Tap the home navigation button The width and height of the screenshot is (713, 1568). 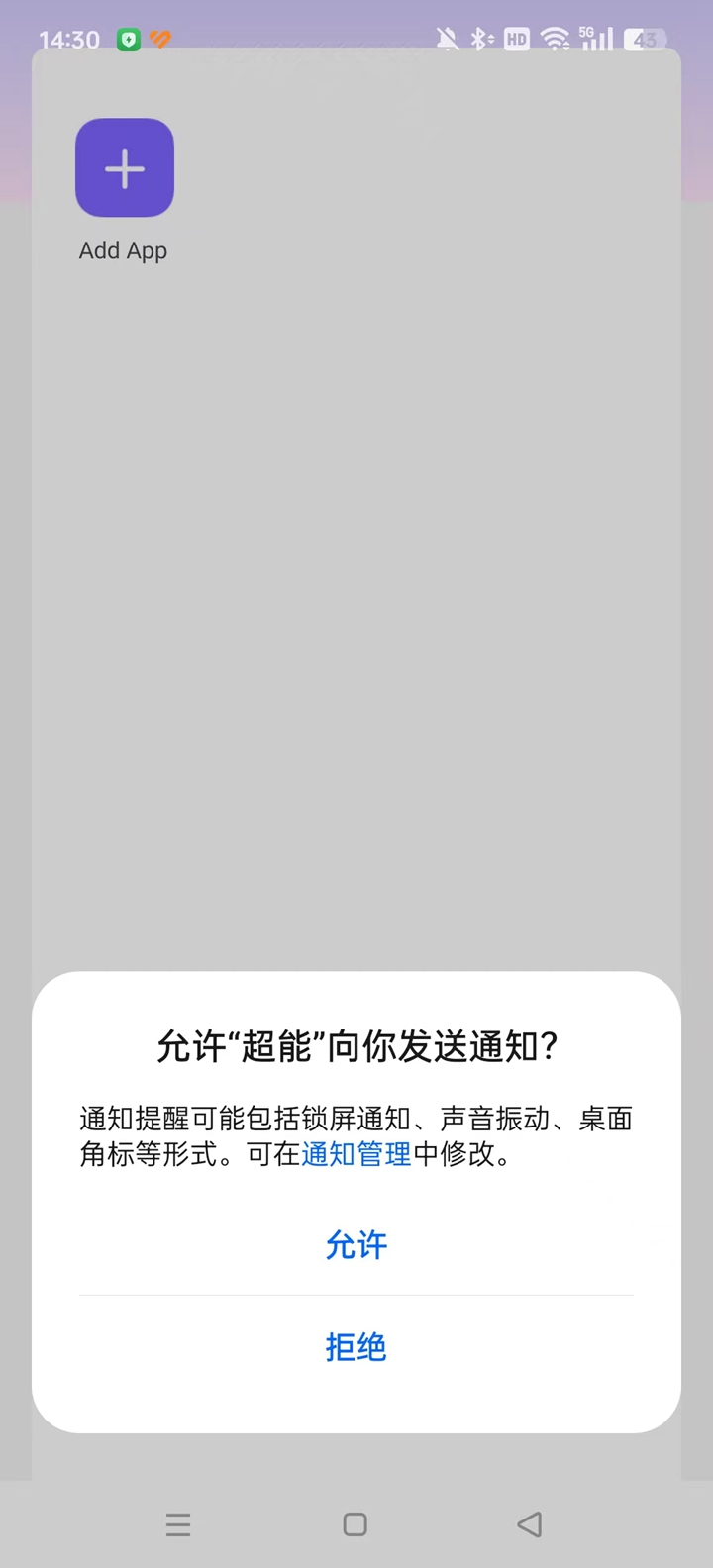(354, 1524)
